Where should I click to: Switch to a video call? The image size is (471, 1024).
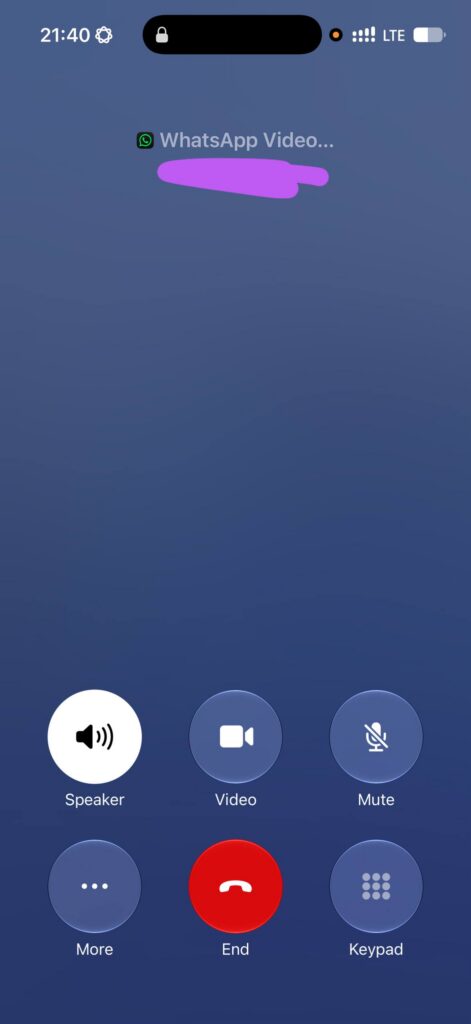click(x=236, y=736)
